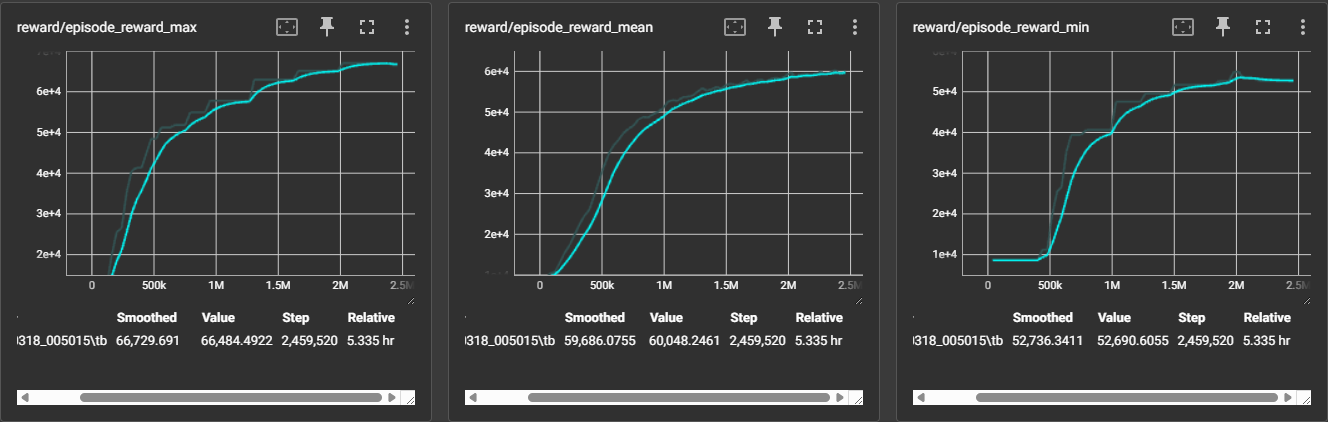
Task: Expand episode_reward_mean chart to full size
Action: pos(814,27)
